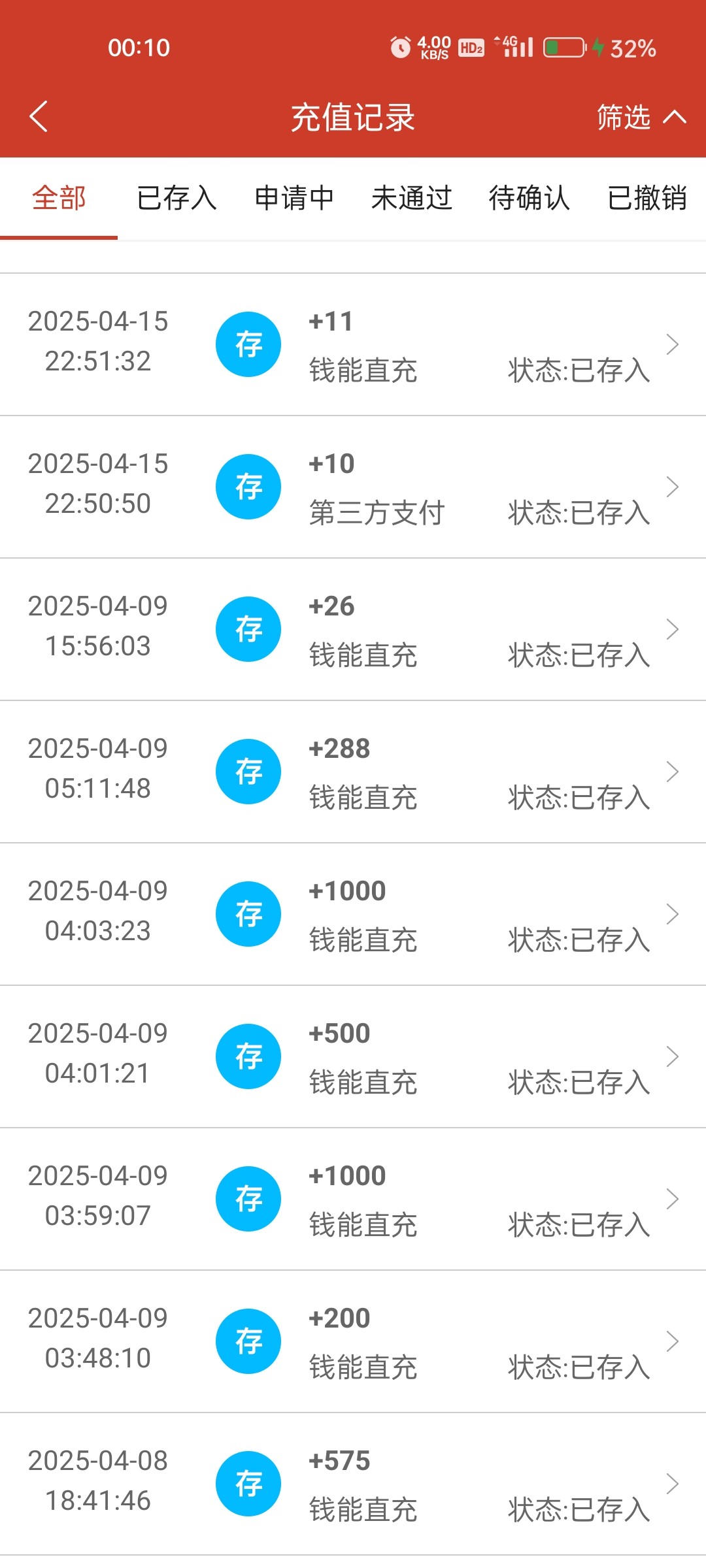This screenshot has width=706, height=1568.
Task: Select the 未通过 tab
Action: (412, 198)
